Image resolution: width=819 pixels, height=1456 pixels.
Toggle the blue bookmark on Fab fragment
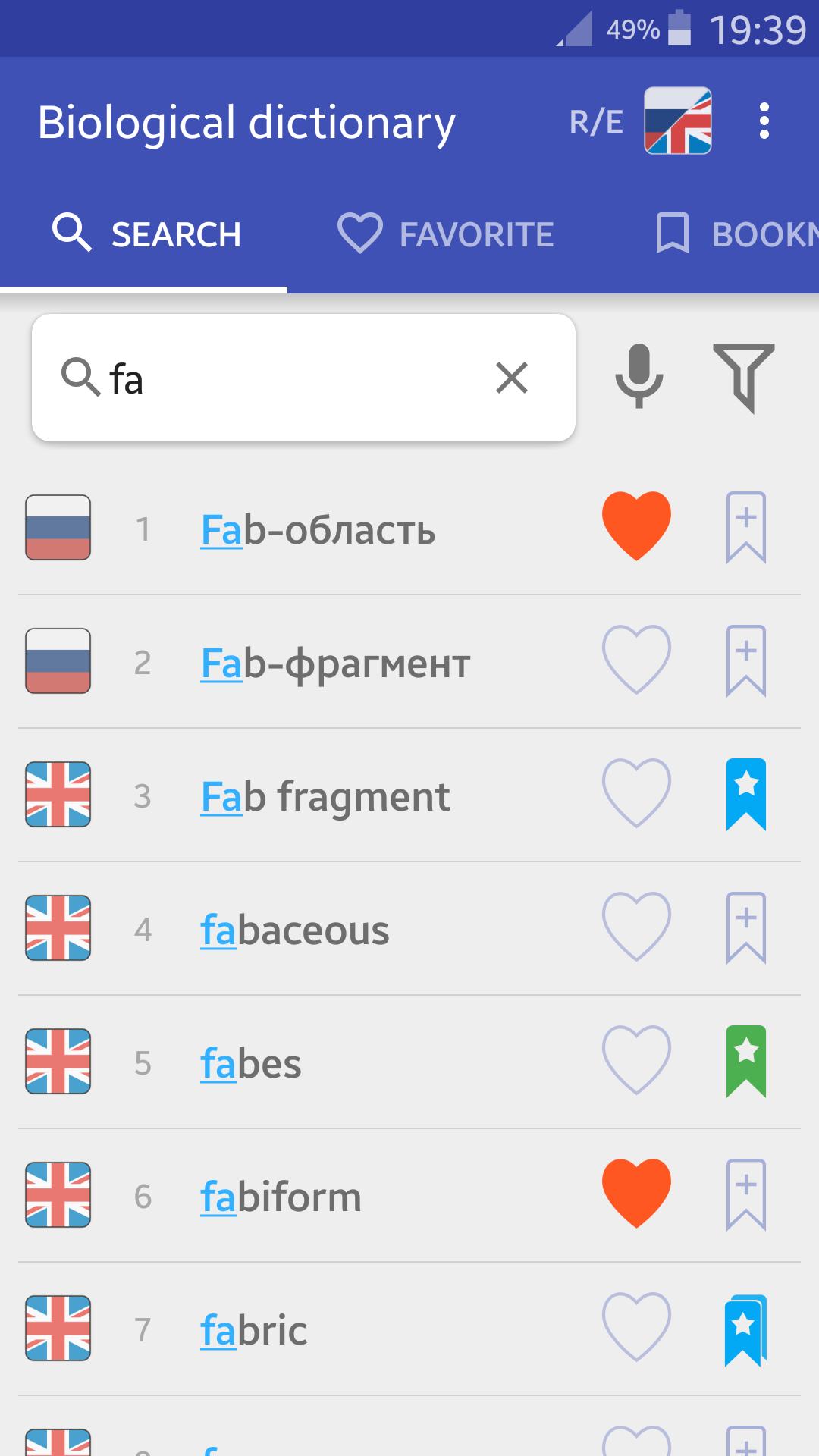pos(746,795)
